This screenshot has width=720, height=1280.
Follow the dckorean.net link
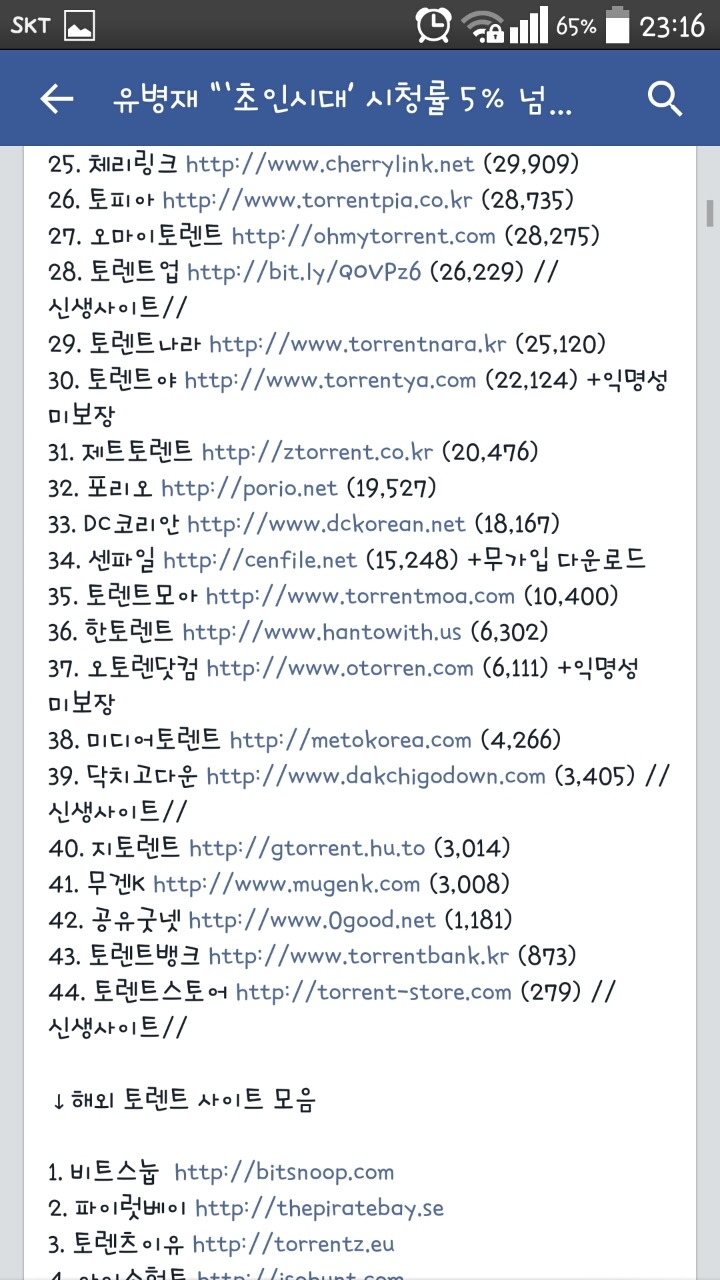[x=326, y=524]
